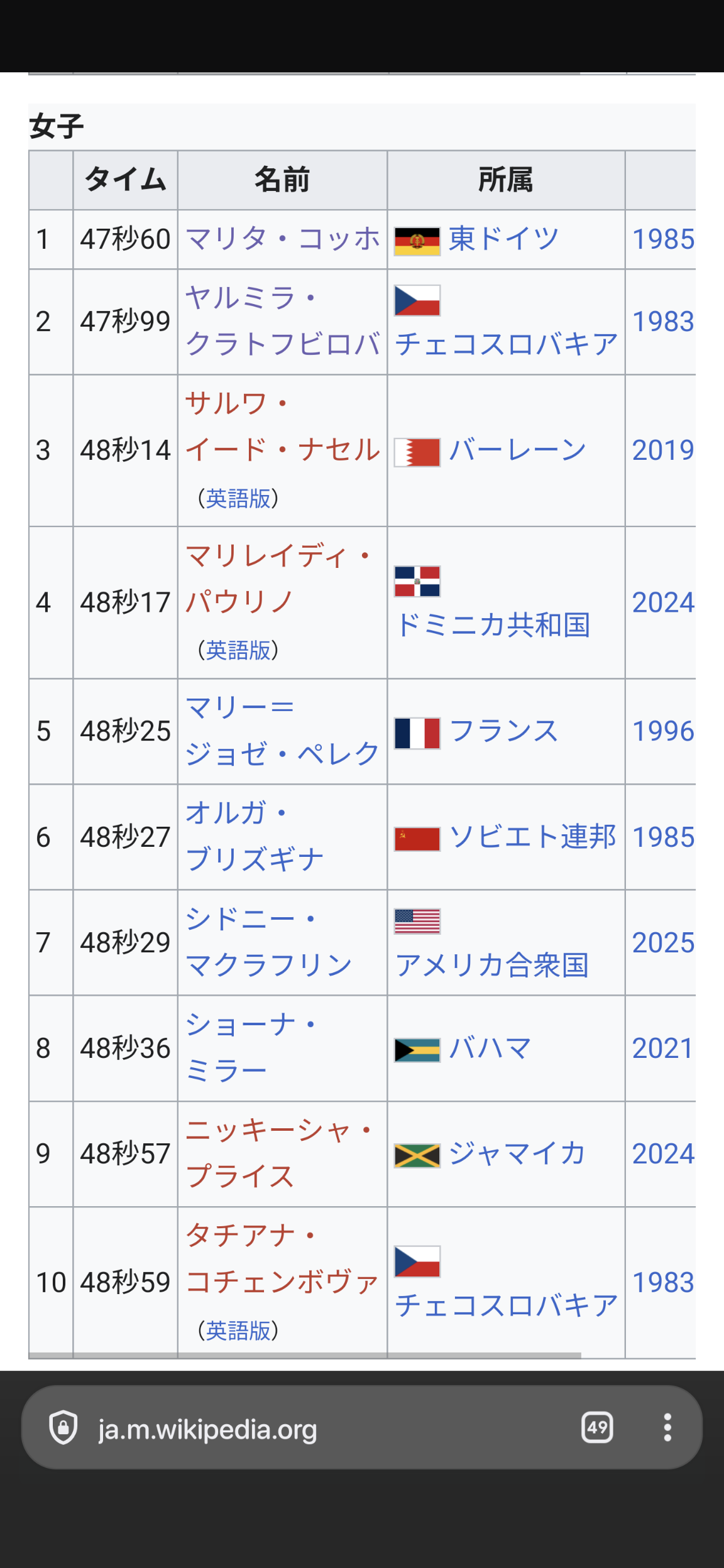Open the ソビエト連邦 link
The width and height of the screenshot is (724, 1568).
pos(532,837)
